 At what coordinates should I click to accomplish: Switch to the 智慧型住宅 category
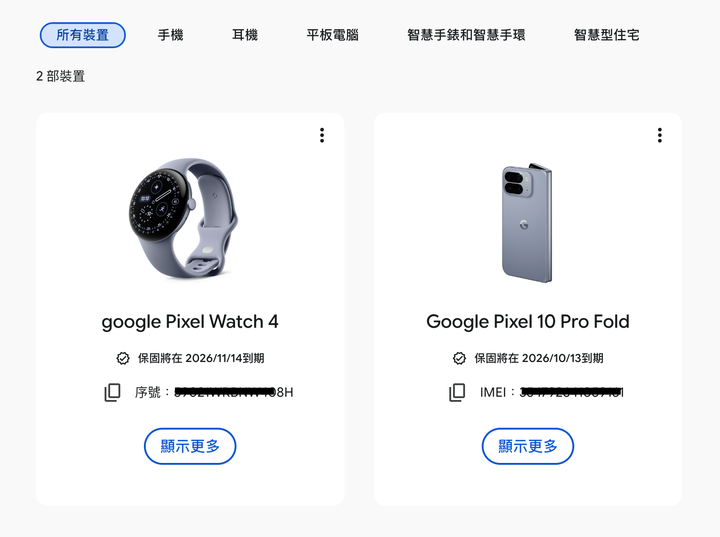(607, 35)
